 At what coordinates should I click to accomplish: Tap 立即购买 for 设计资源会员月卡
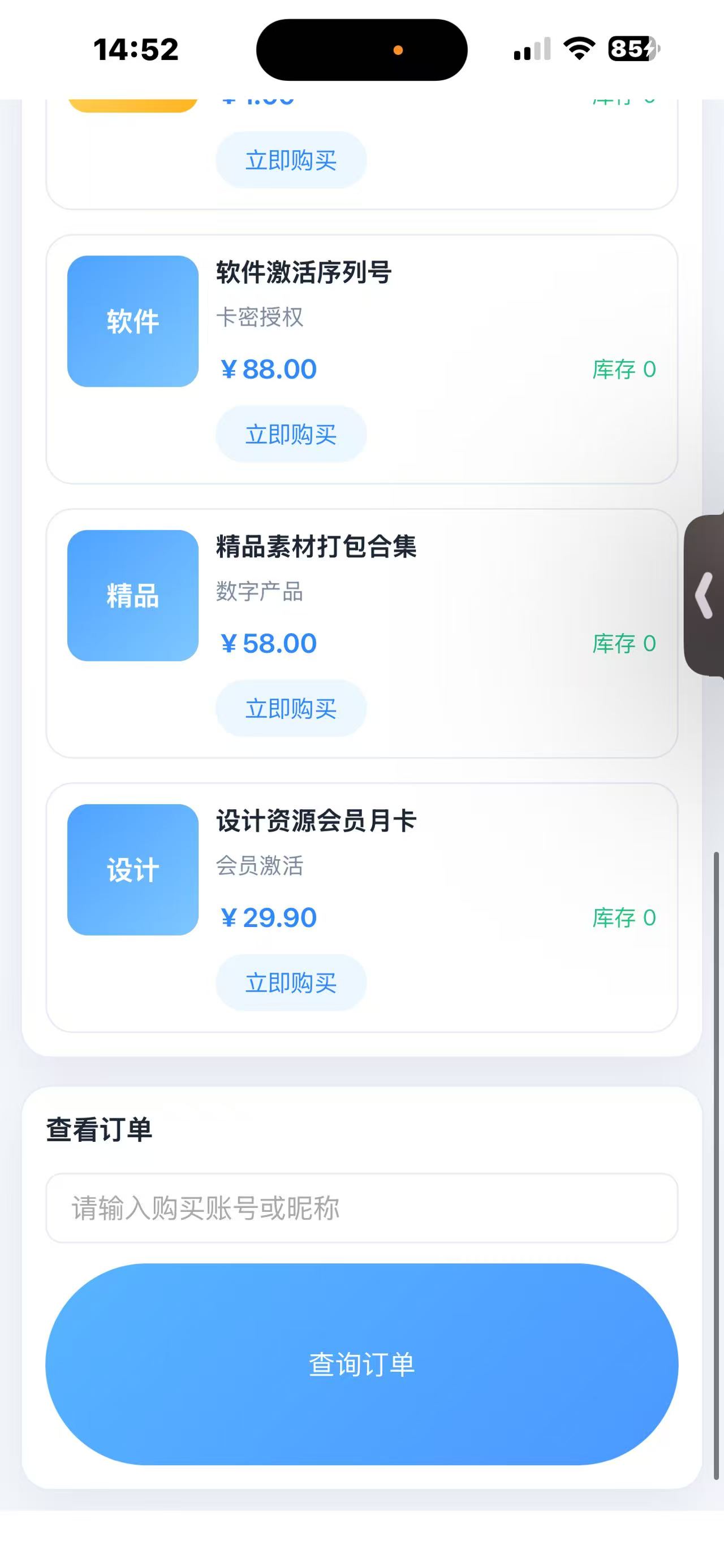click(x=290, y=982)
